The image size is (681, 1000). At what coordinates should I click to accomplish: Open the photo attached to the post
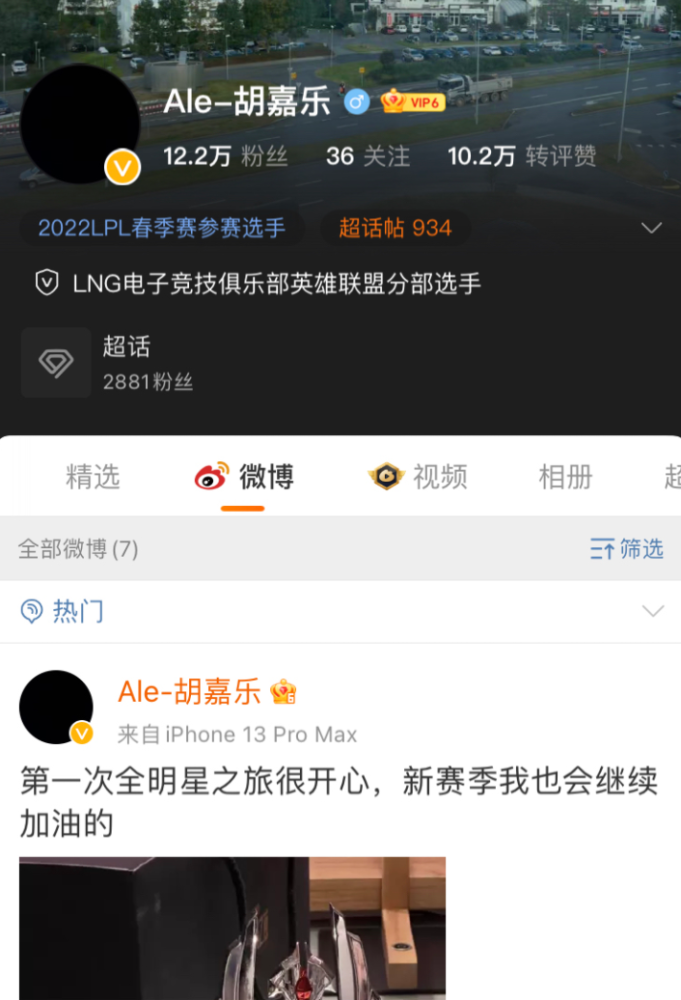coord(232,927)
